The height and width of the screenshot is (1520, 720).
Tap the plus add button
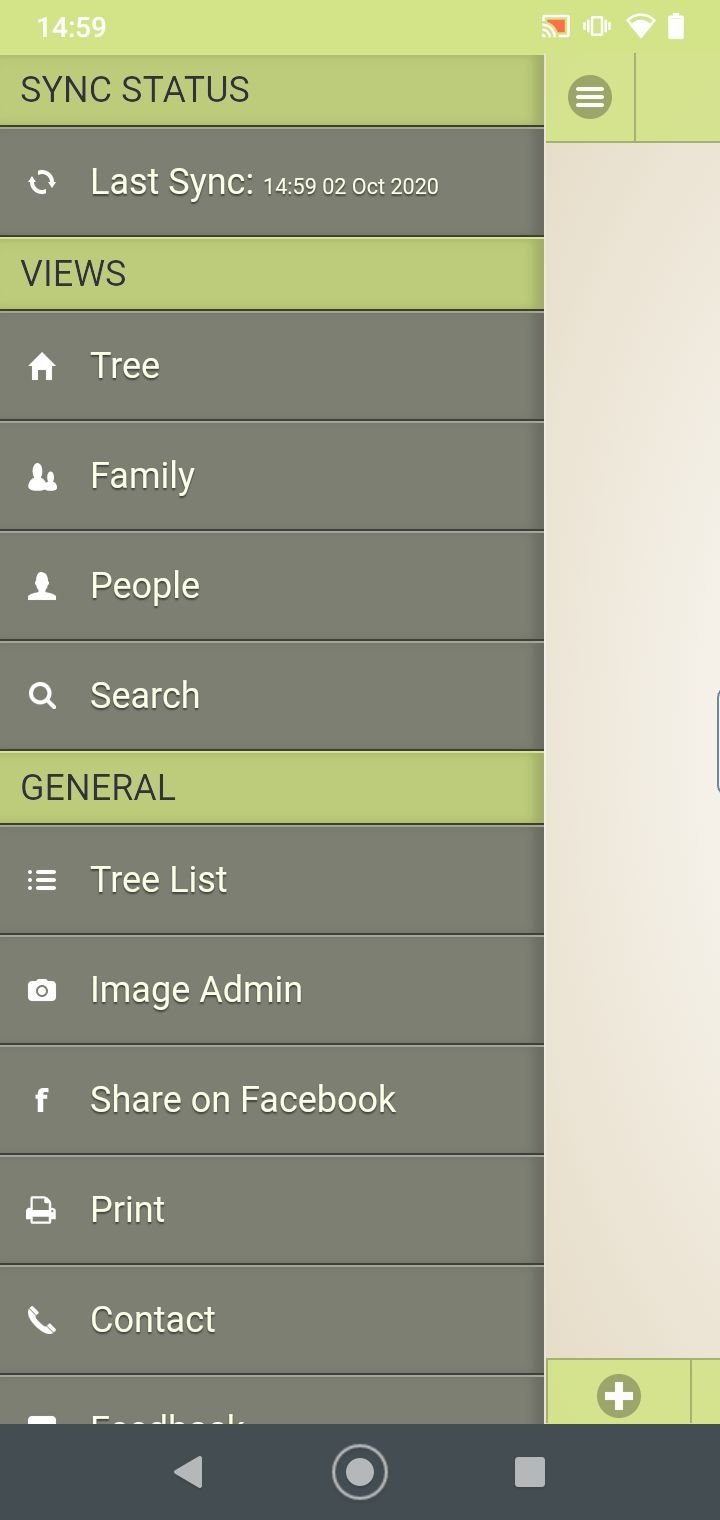[619, 1395]
